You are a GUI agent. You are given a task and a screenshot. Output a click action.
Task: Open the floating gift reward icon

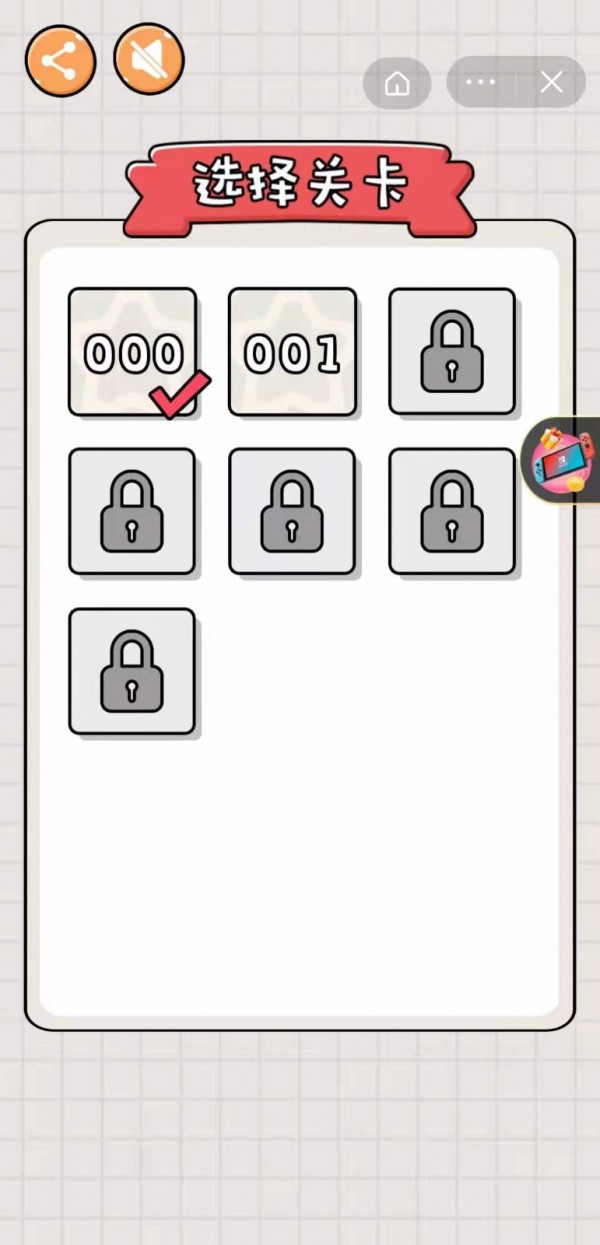(x=562, y=459)
